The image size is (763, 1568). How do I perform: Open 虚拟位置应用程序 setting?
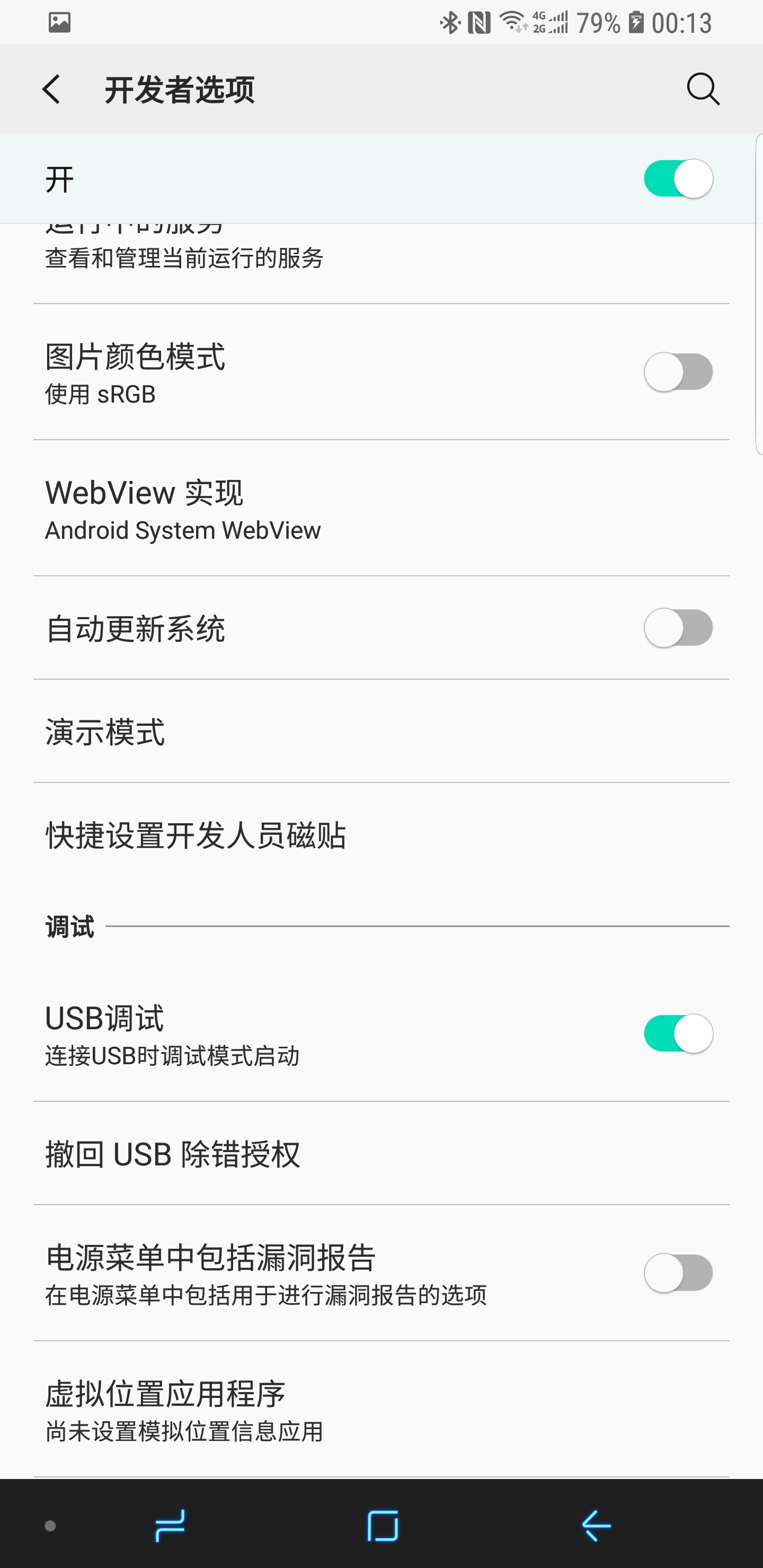(x=381, y=1409)
